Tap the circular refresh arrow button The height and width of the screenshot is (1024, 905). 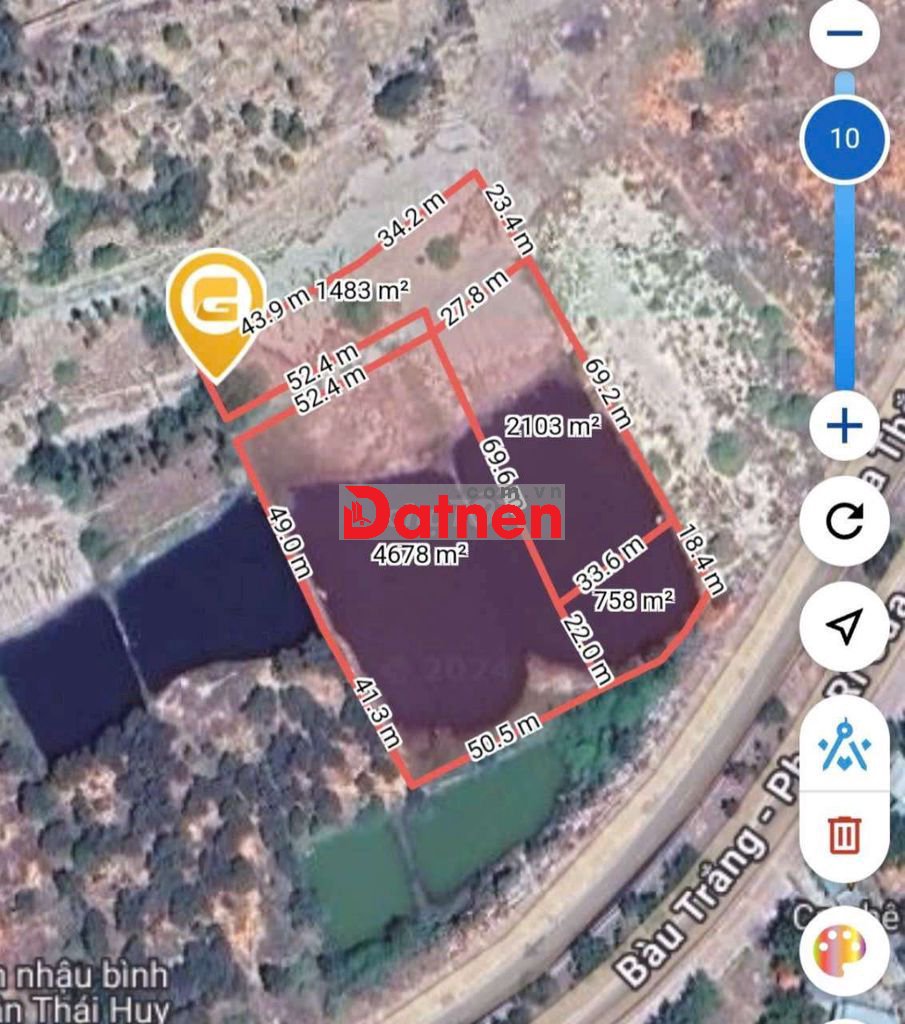pos(845,522)
